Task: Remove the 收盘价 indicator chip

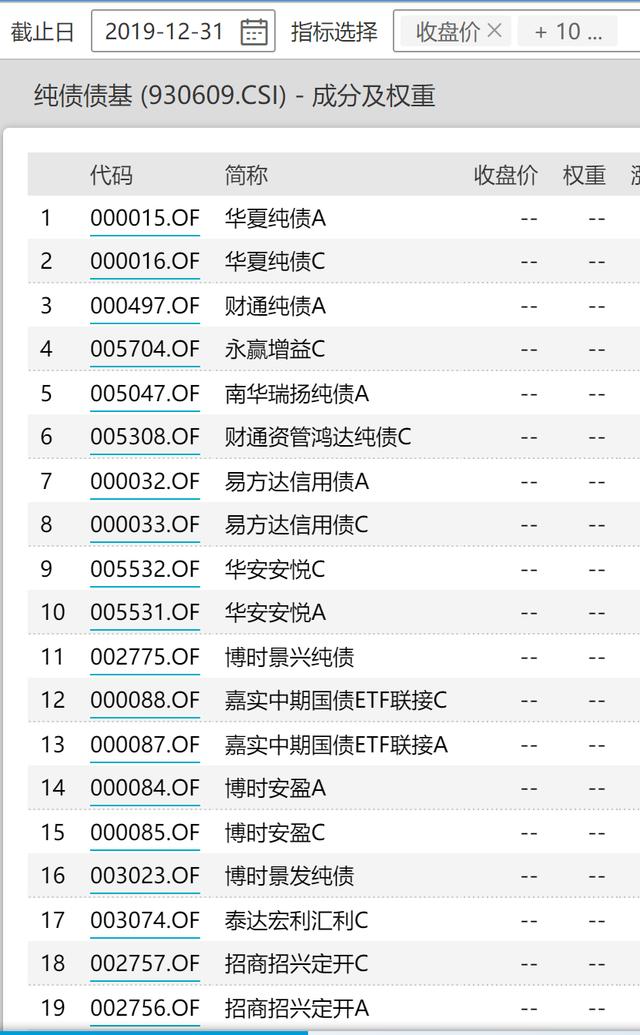Action: coord(494,30)
